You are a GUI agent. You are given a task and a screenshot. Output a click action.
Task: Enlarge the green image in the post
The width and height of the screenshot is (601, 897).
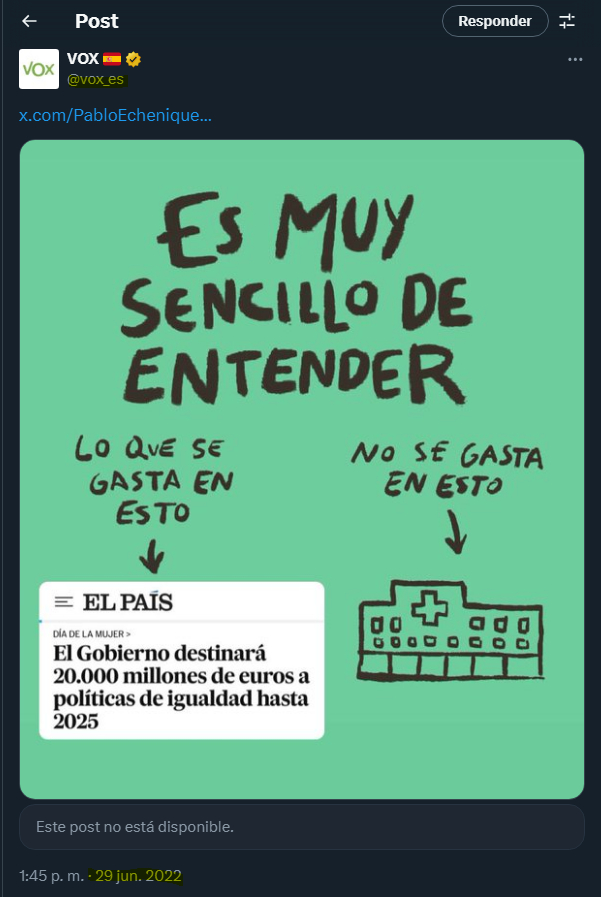click(301, 469)
